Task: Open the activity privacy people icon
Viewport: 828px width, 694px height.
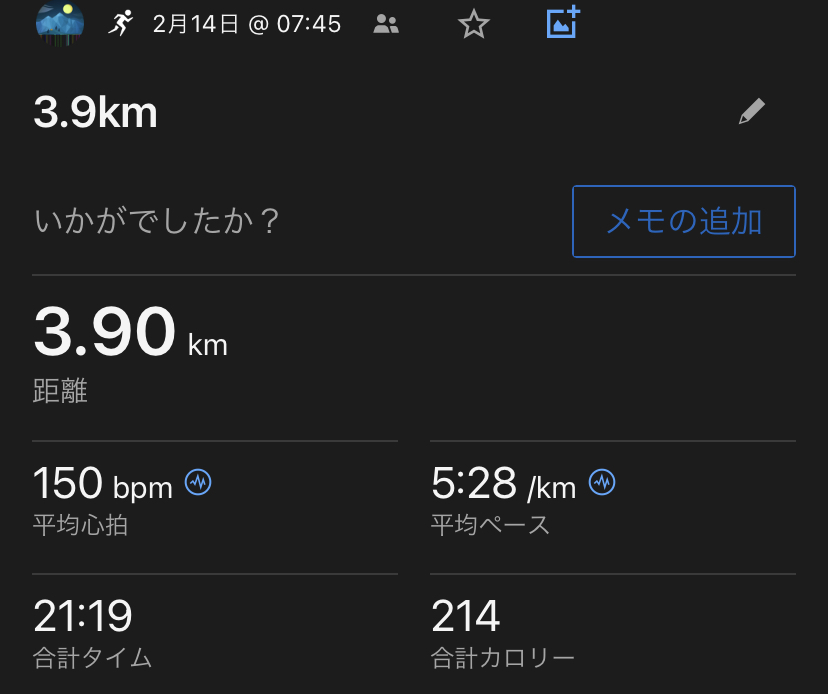Action: point(385,24)
